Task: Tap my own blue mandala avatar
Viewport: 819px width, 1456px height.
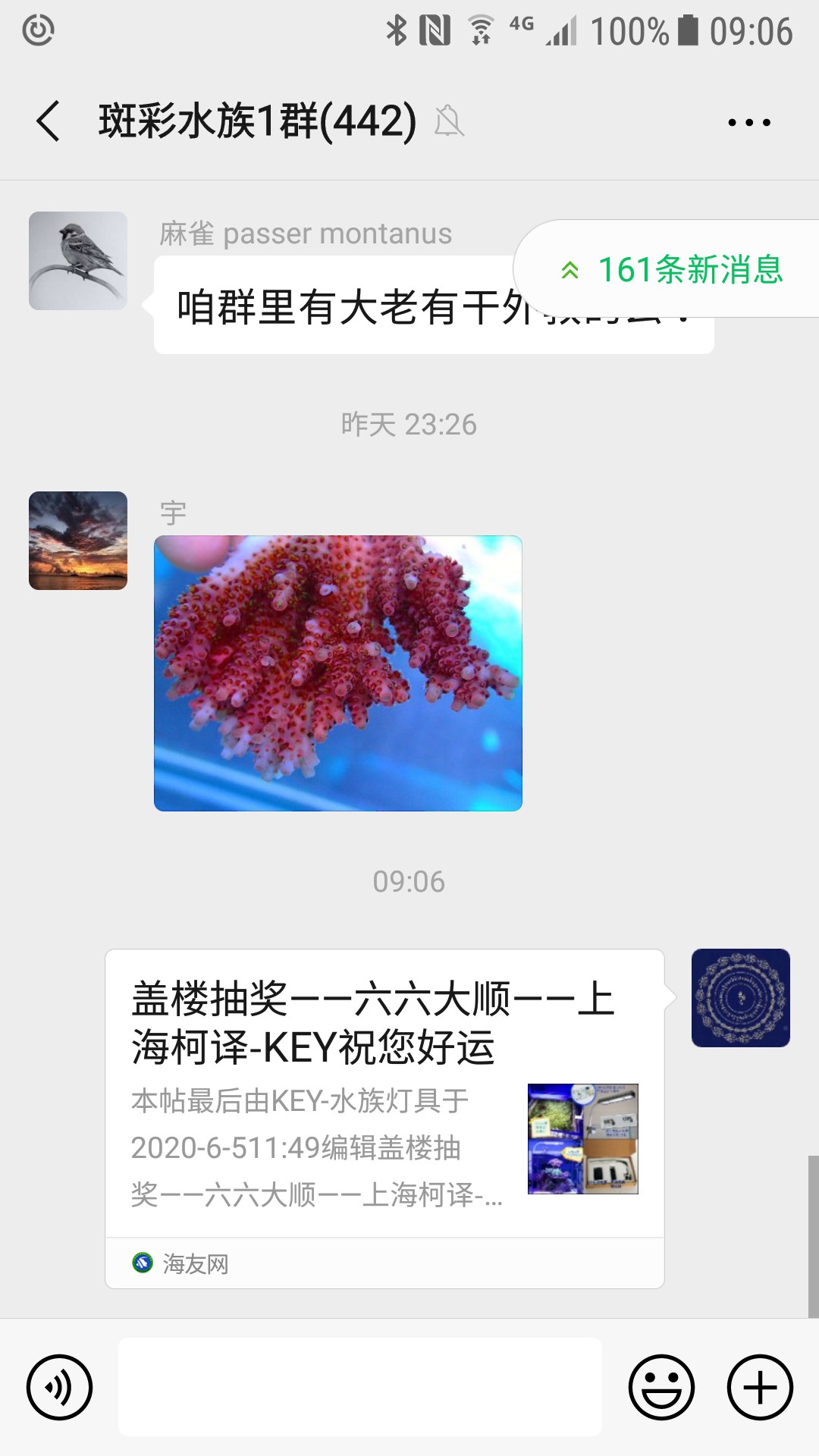Action: [x=740, y=998]
